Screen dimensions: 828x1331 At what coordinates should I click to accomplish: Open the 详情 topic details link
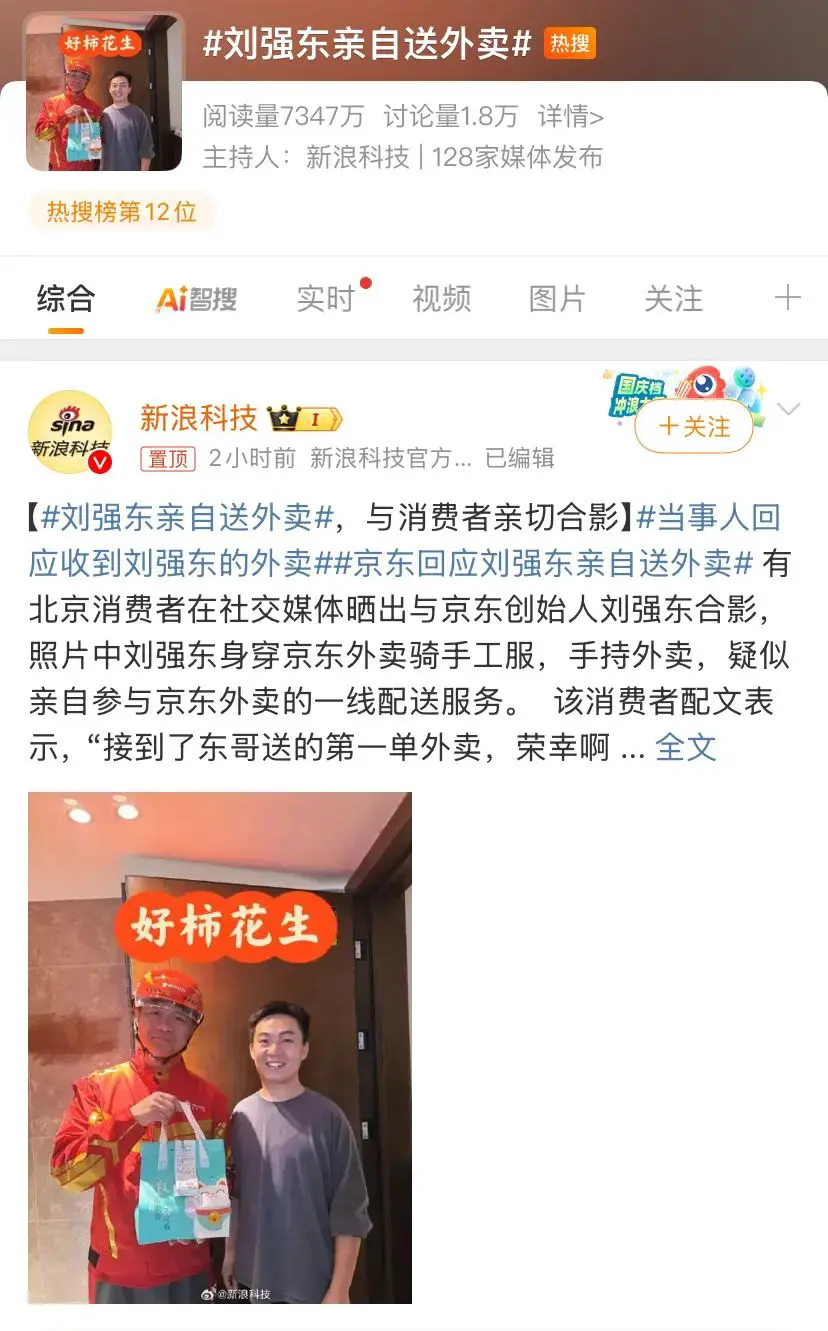point(571,117)
